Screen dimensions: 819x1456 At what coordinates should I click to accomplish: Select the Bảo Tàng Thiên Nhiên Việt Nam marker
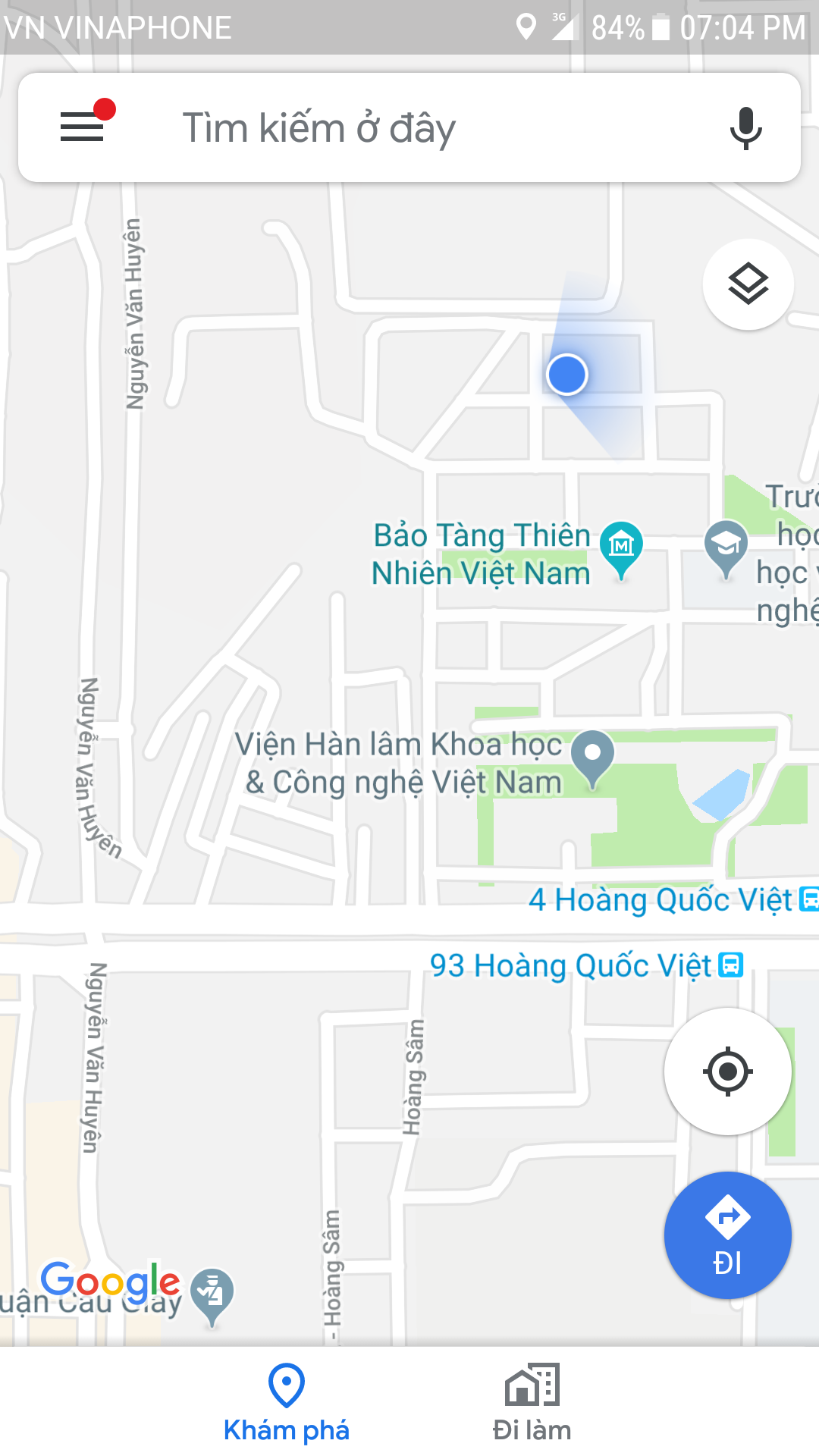pyautogui.click(x=621, y=546)
